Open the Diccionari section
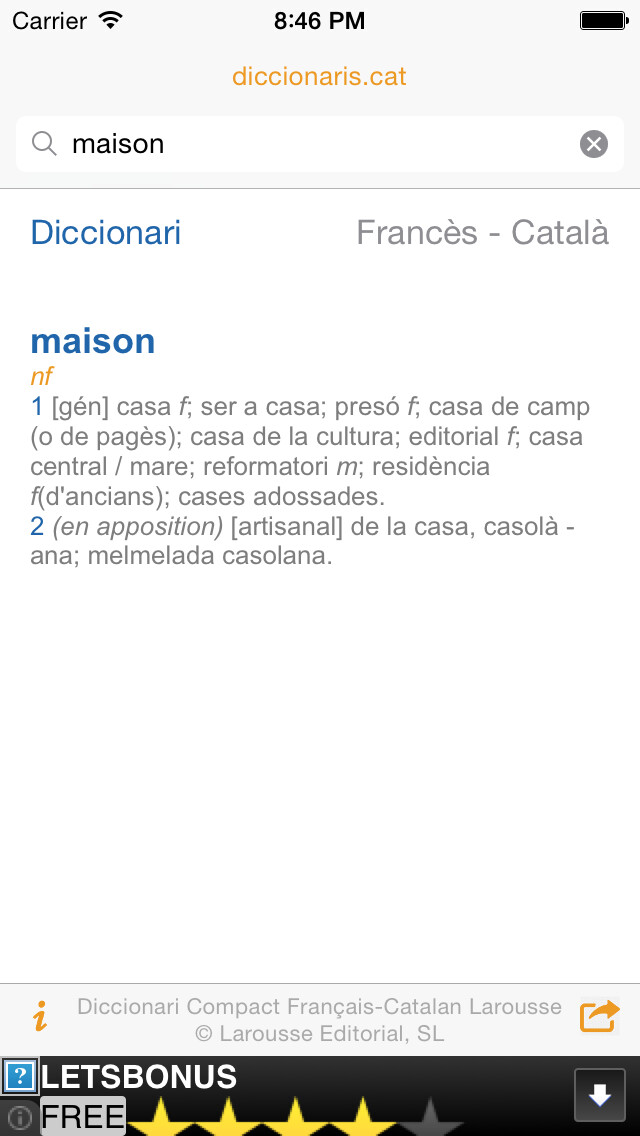This screenshot has width=640, height=1136. tap(106, 232)
